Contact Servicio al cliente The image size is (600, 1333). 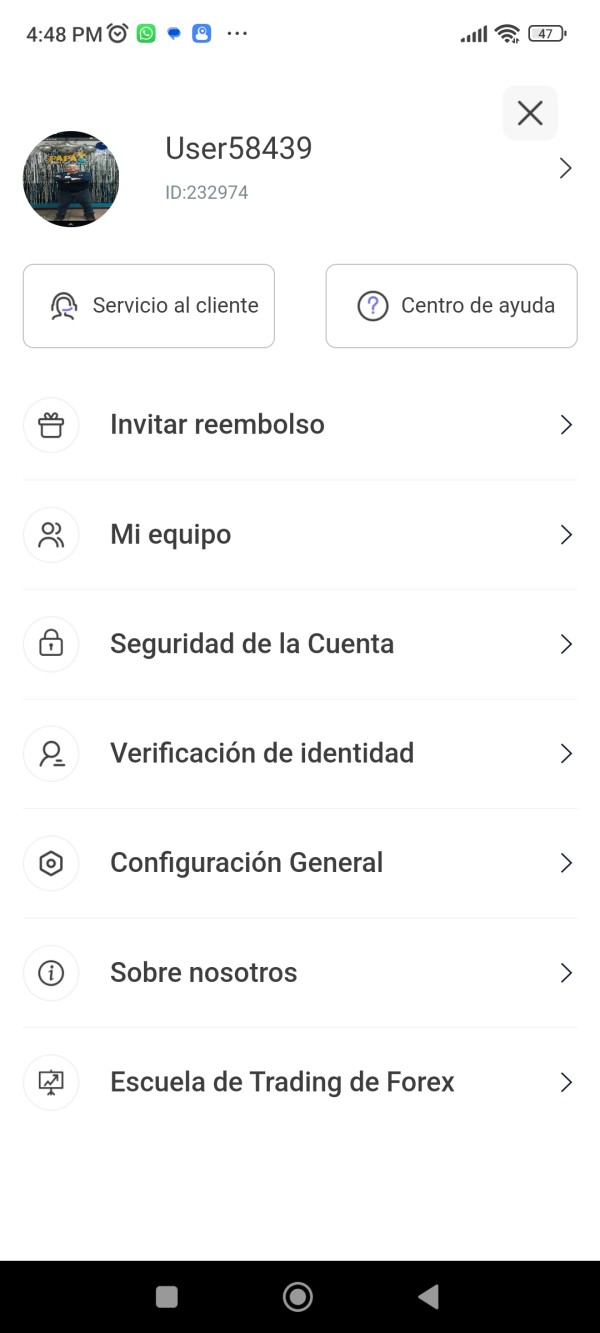pyautogui.click(x=149, y=306)
